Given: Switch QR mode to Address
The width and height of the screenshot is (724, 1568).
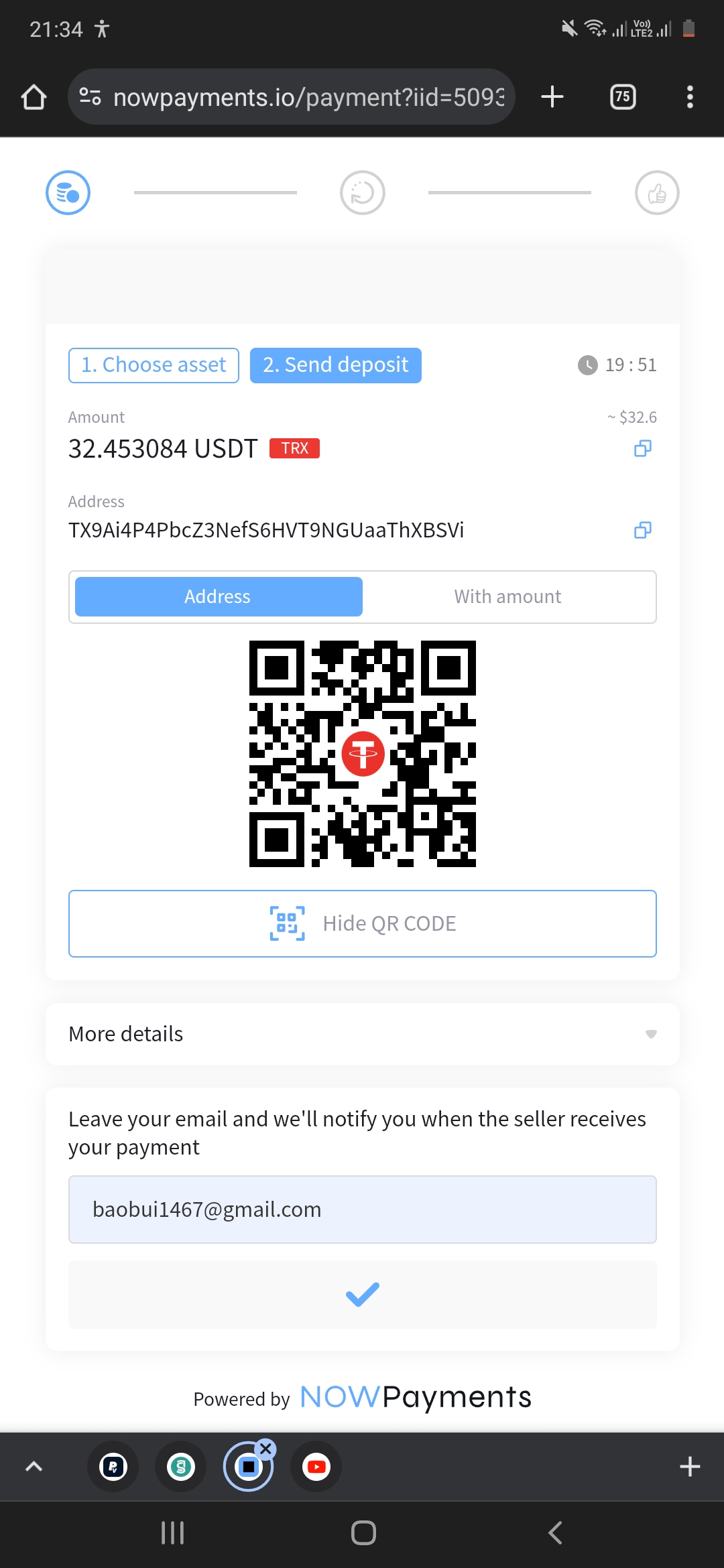Looking at the screenshot, I should pos(219,596).
